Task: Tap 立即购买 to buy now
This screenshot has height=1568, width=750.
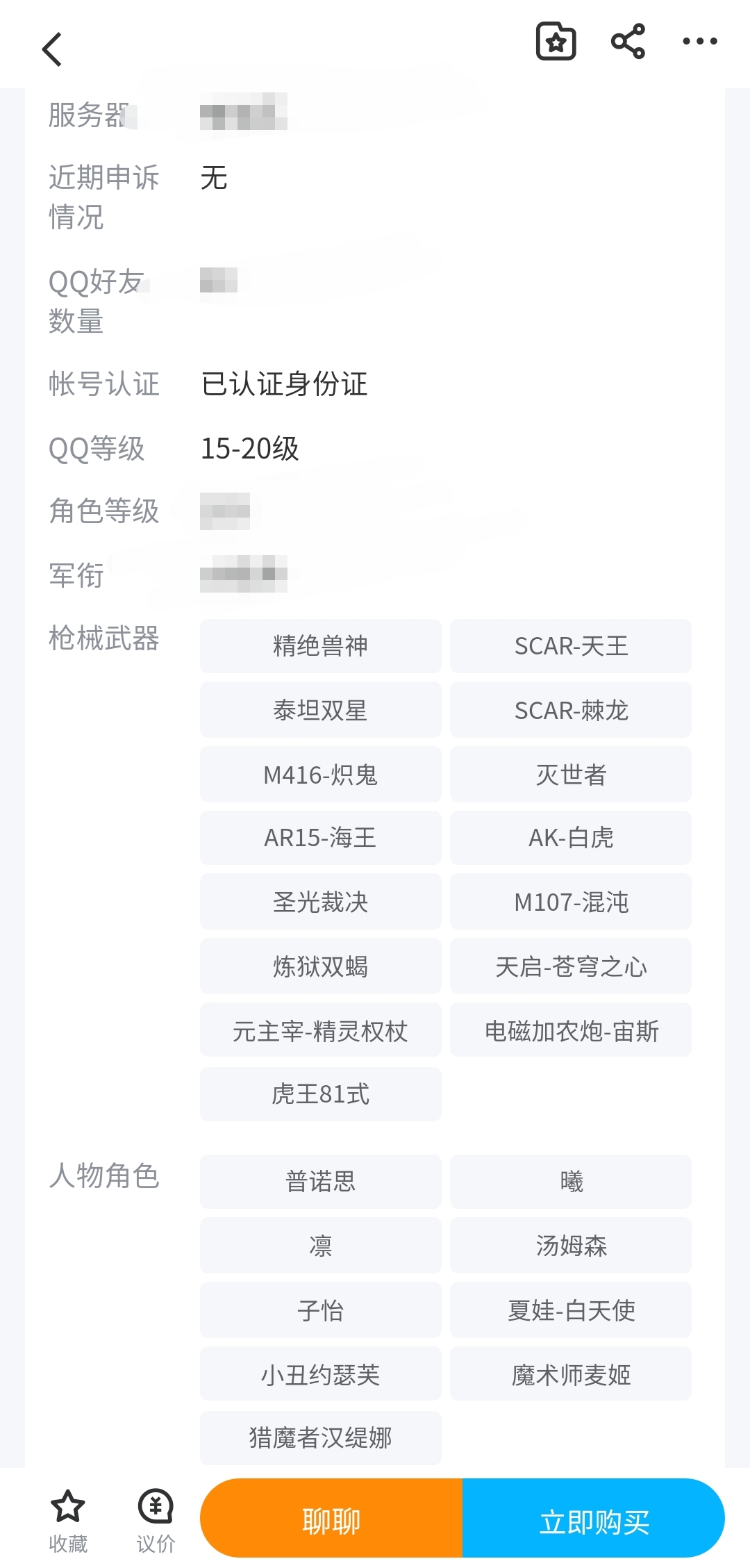Action: click(x=594, y=1521)
